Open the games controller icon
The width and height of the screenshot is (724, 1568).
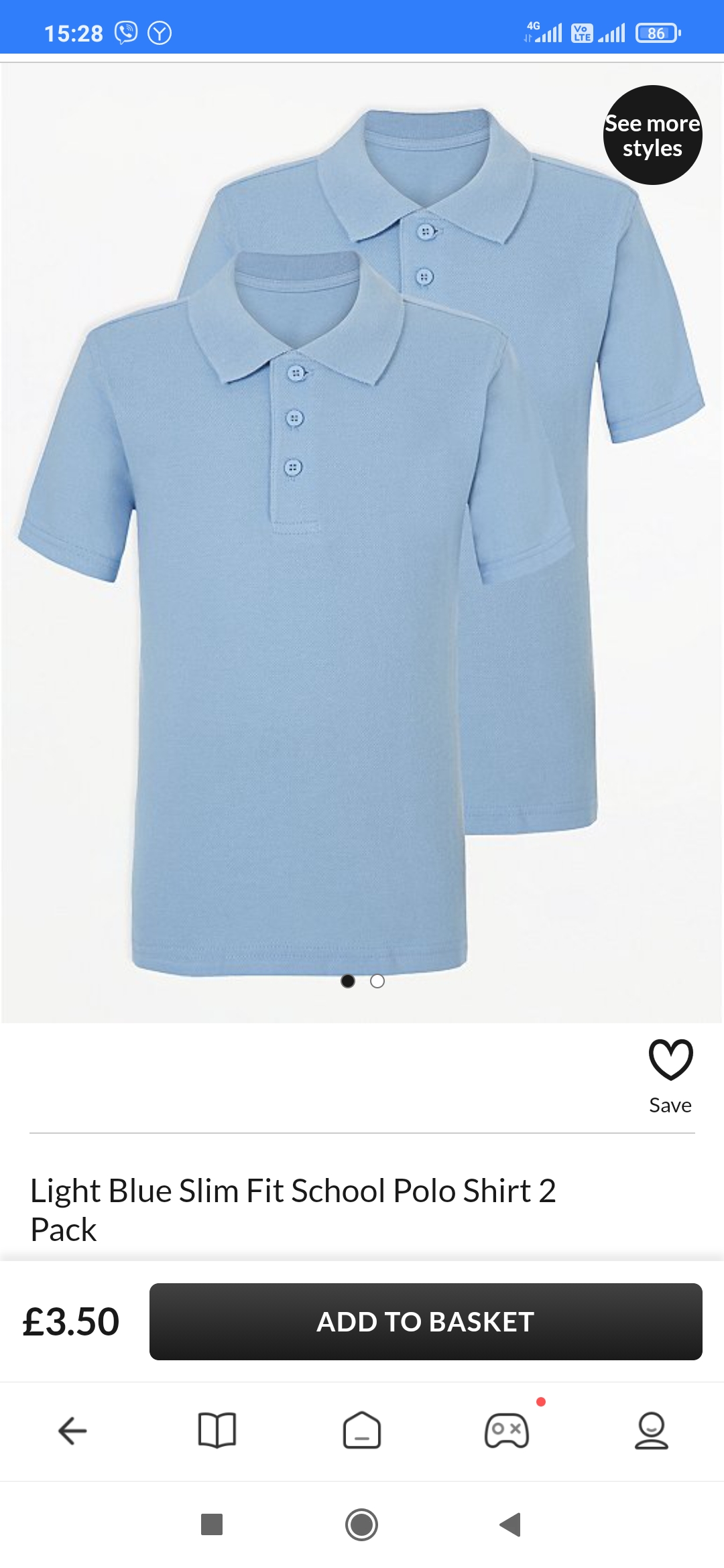(507, 1431)
